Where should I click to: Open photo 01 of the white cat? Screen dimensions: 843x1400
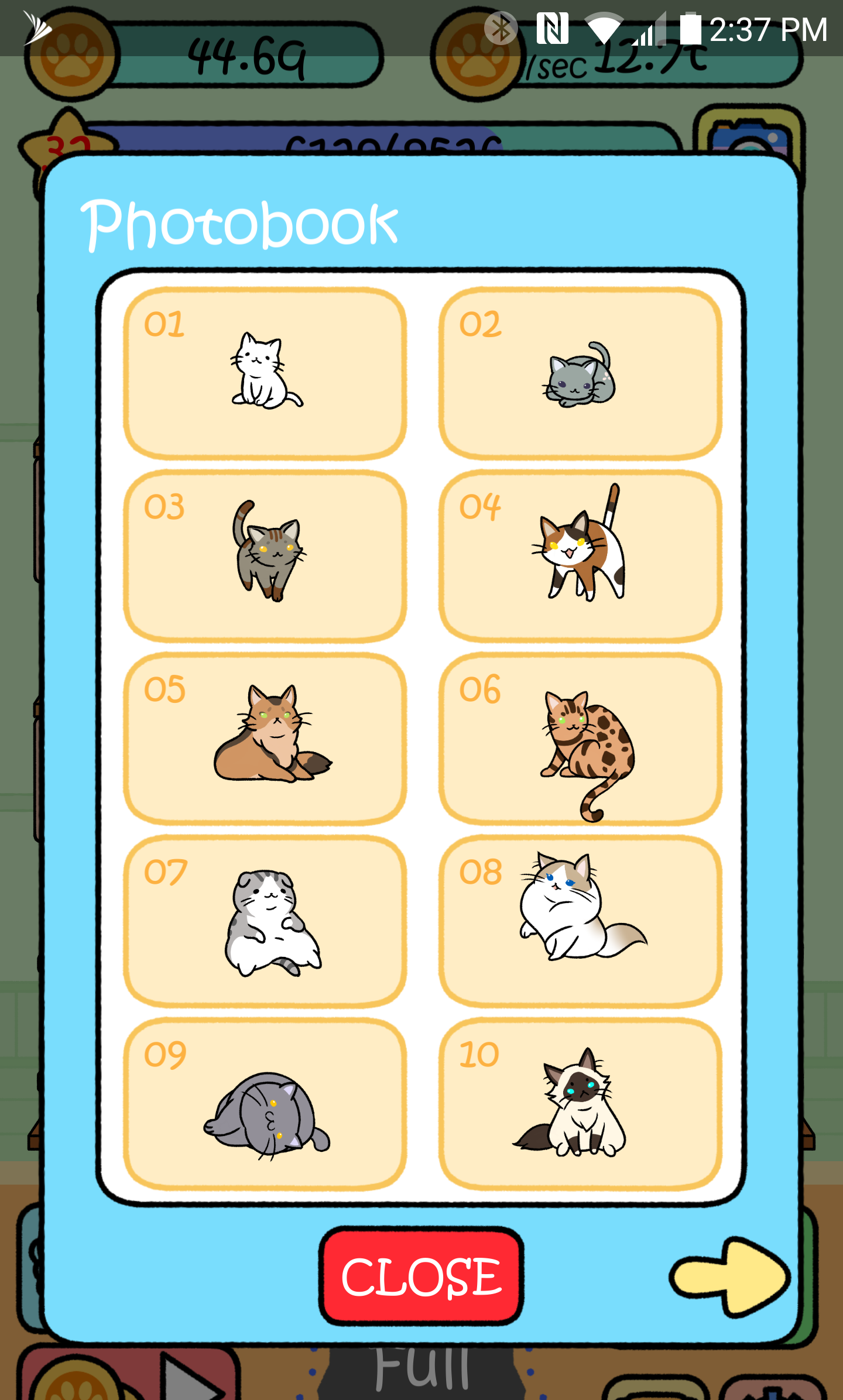pyautogui.click(x=265, y=373)
